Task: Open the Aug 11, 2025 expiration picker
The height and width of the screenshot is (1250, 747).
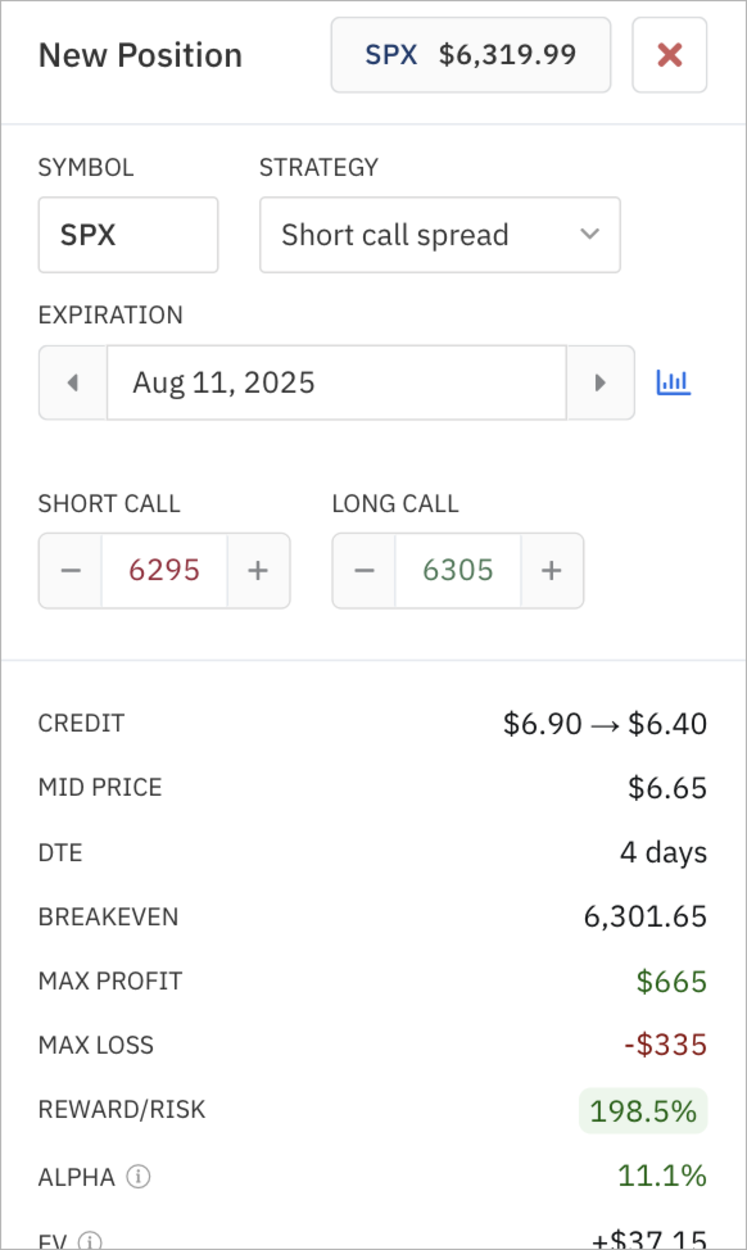Action: [x=336, y=383]
